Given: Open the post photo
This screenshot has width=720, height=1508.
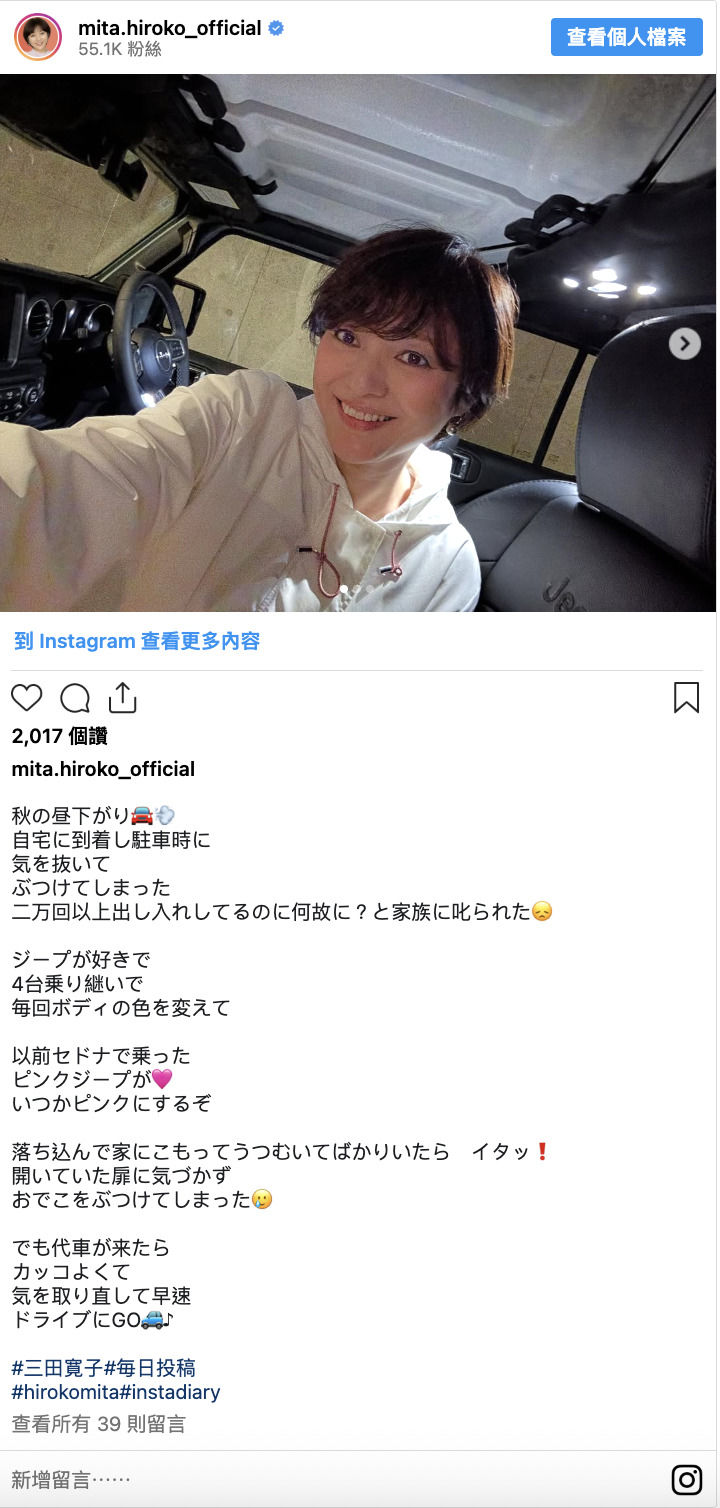Looking at the screenshot, I should 358,343.
